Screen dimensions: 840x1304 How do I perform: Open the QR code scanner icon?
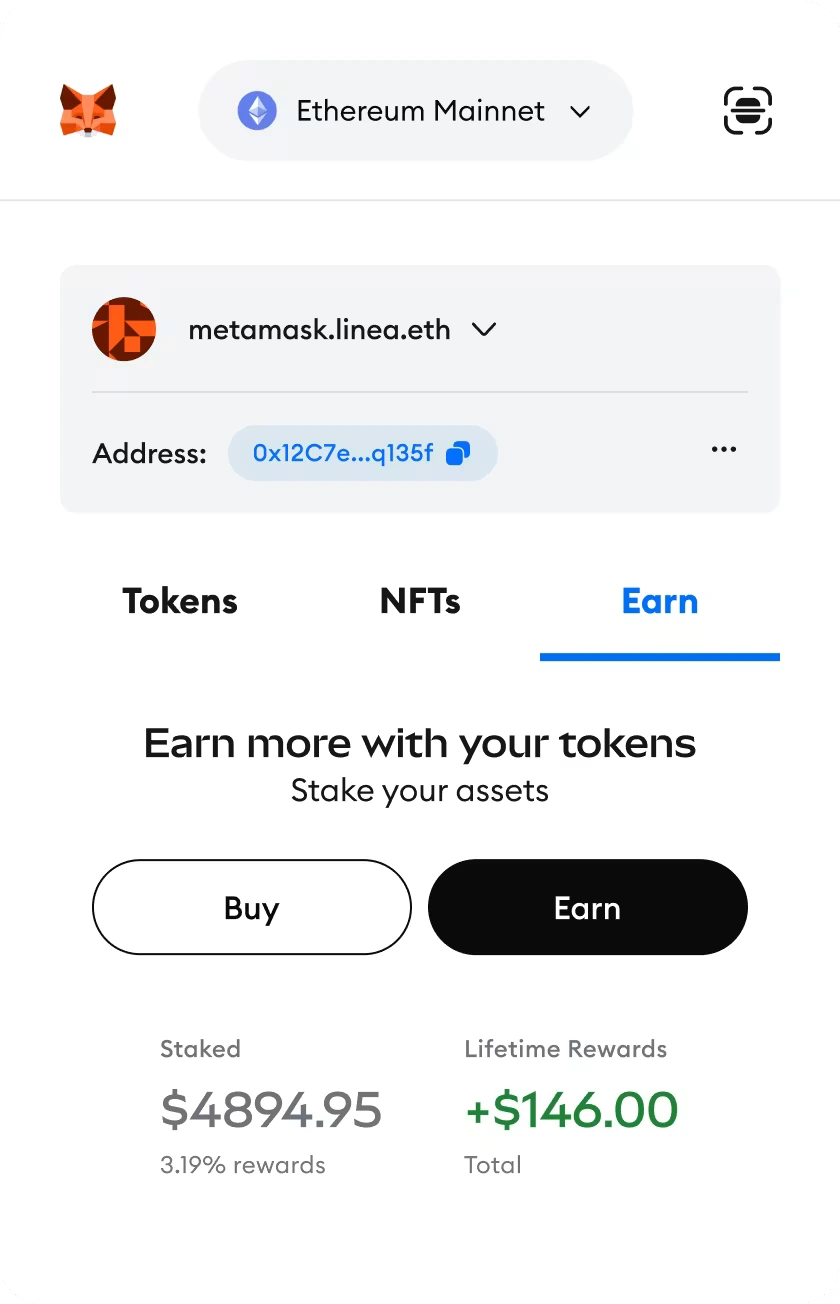tap(747, 110)
